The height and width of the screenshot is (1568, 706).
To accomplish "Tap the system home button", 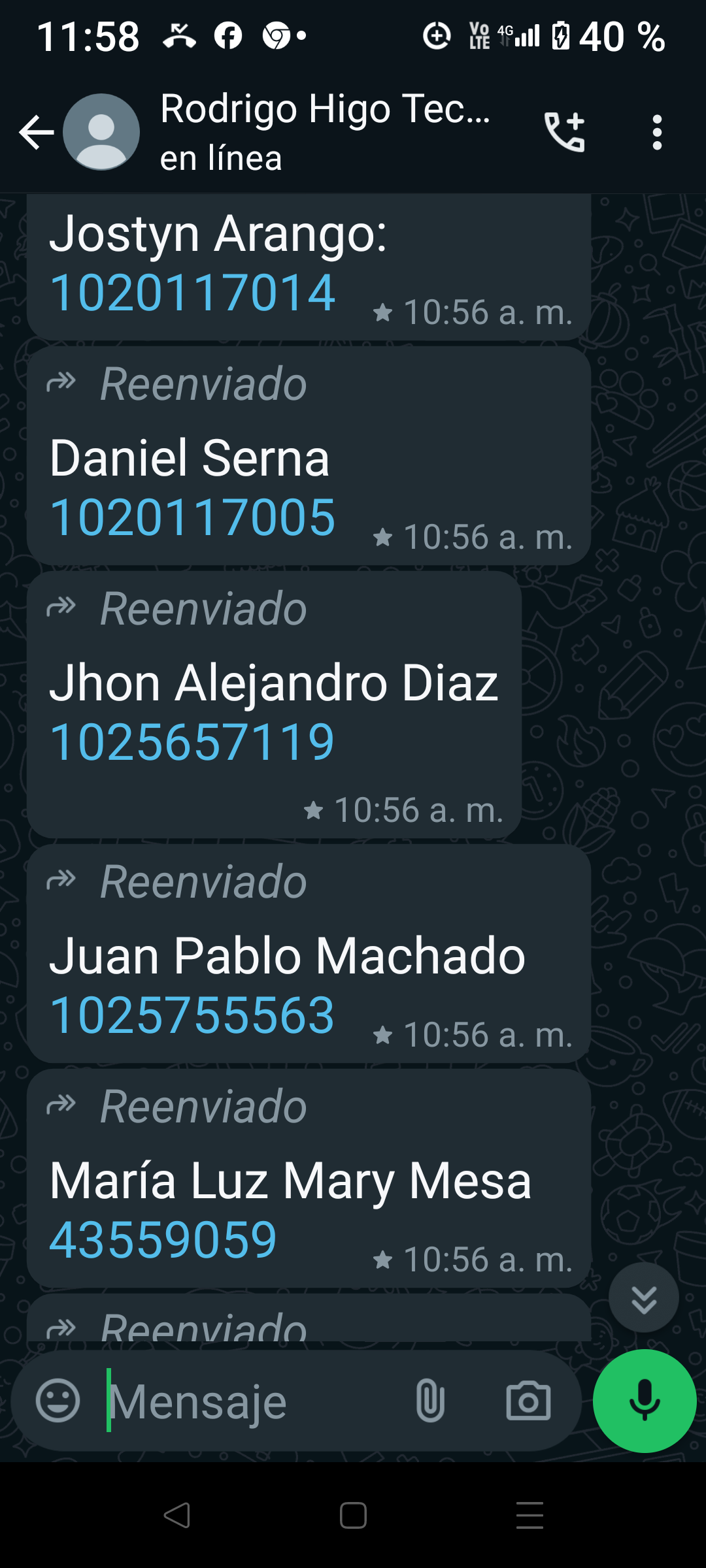I will [x=353, y=1516].
